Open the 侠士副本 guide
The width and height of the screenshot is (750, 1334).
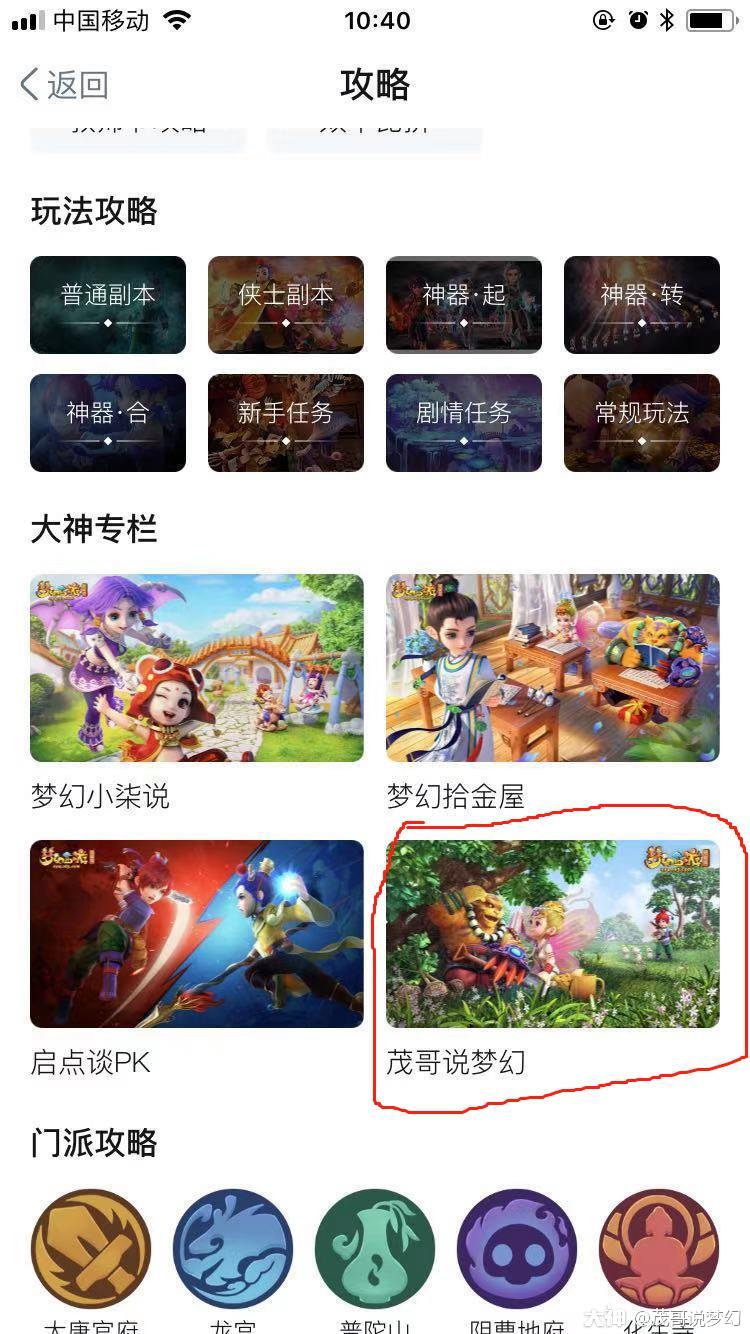(286, 305)
